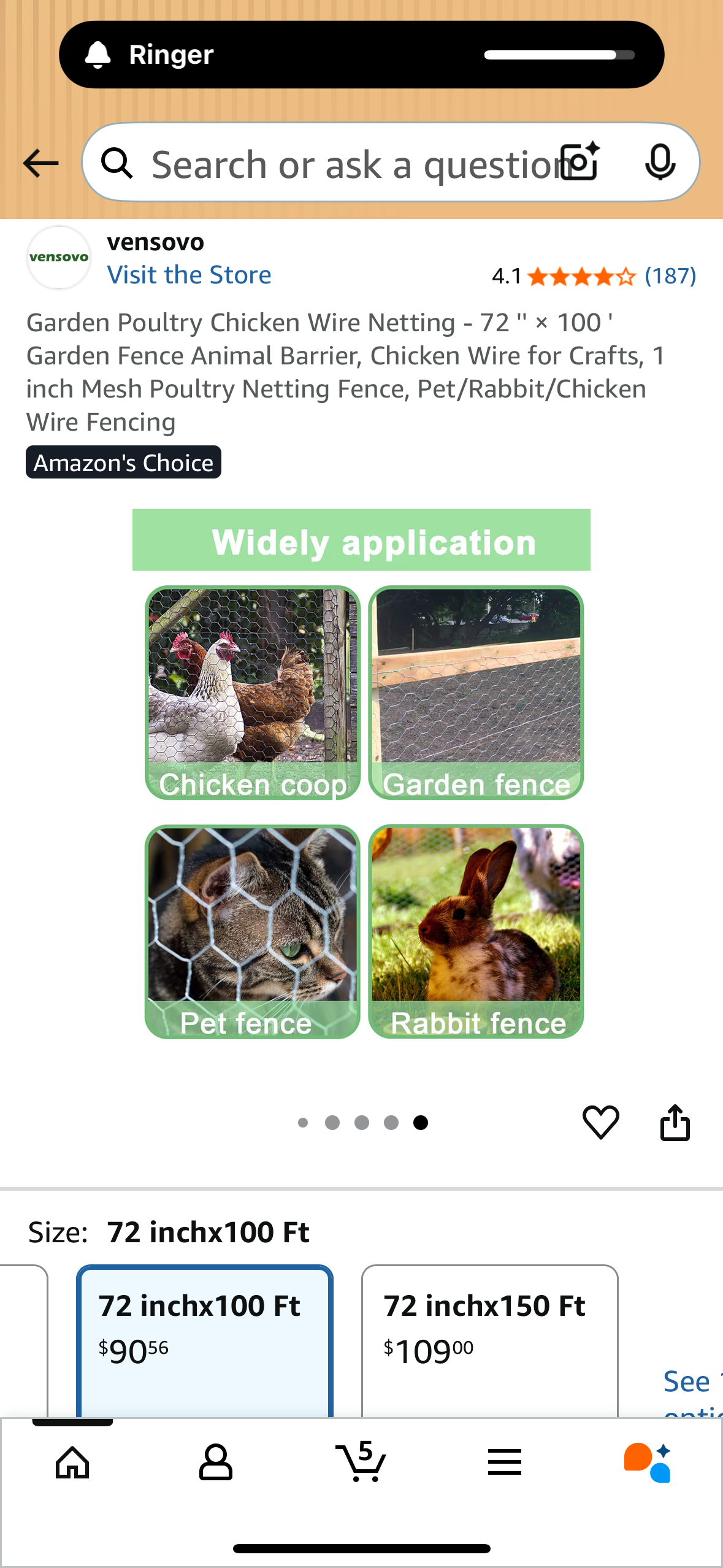The image size is (723, 1568).
Task: Share this product using the share icon
Action: click(675, 1122)
